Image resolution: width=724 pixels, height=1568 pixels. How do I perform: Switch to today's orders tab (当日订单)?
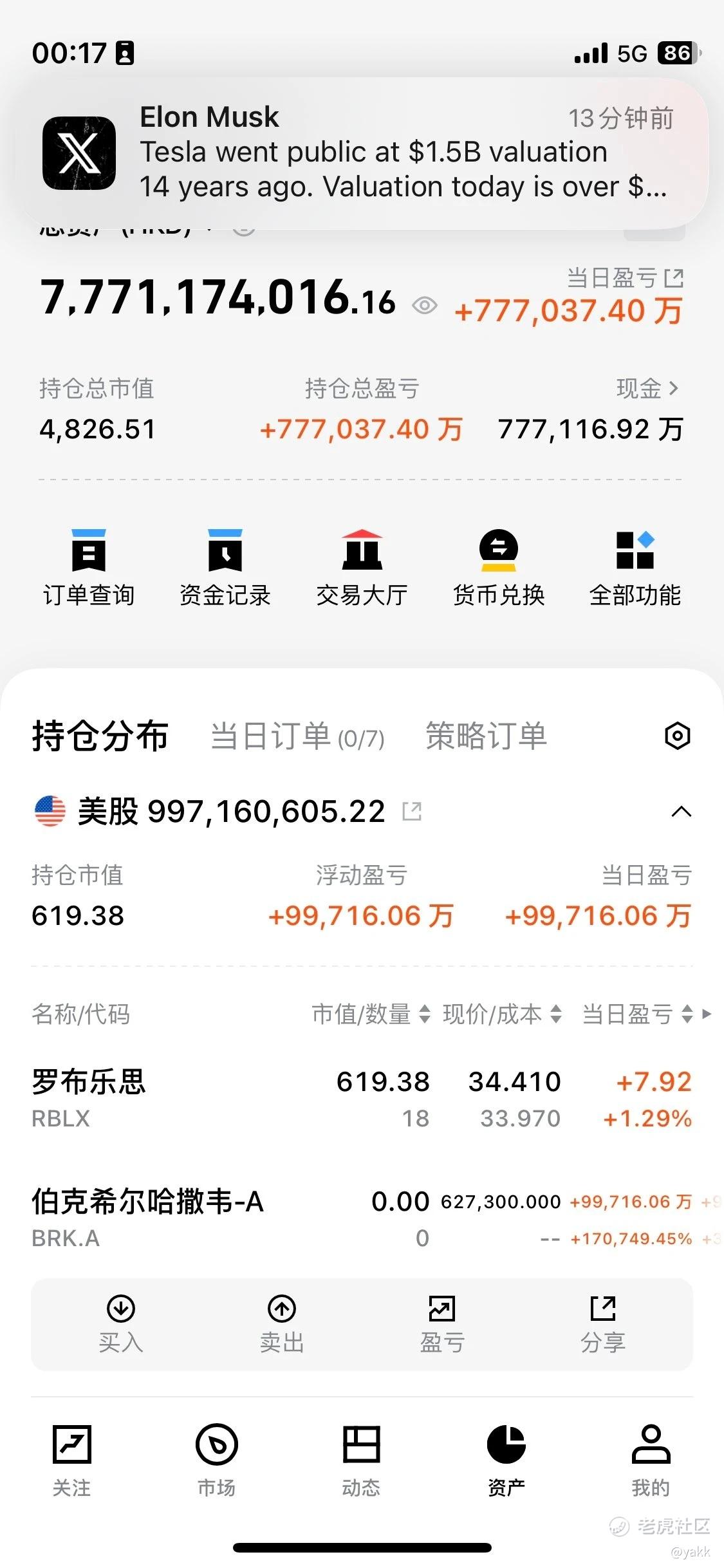click(297, 736)
